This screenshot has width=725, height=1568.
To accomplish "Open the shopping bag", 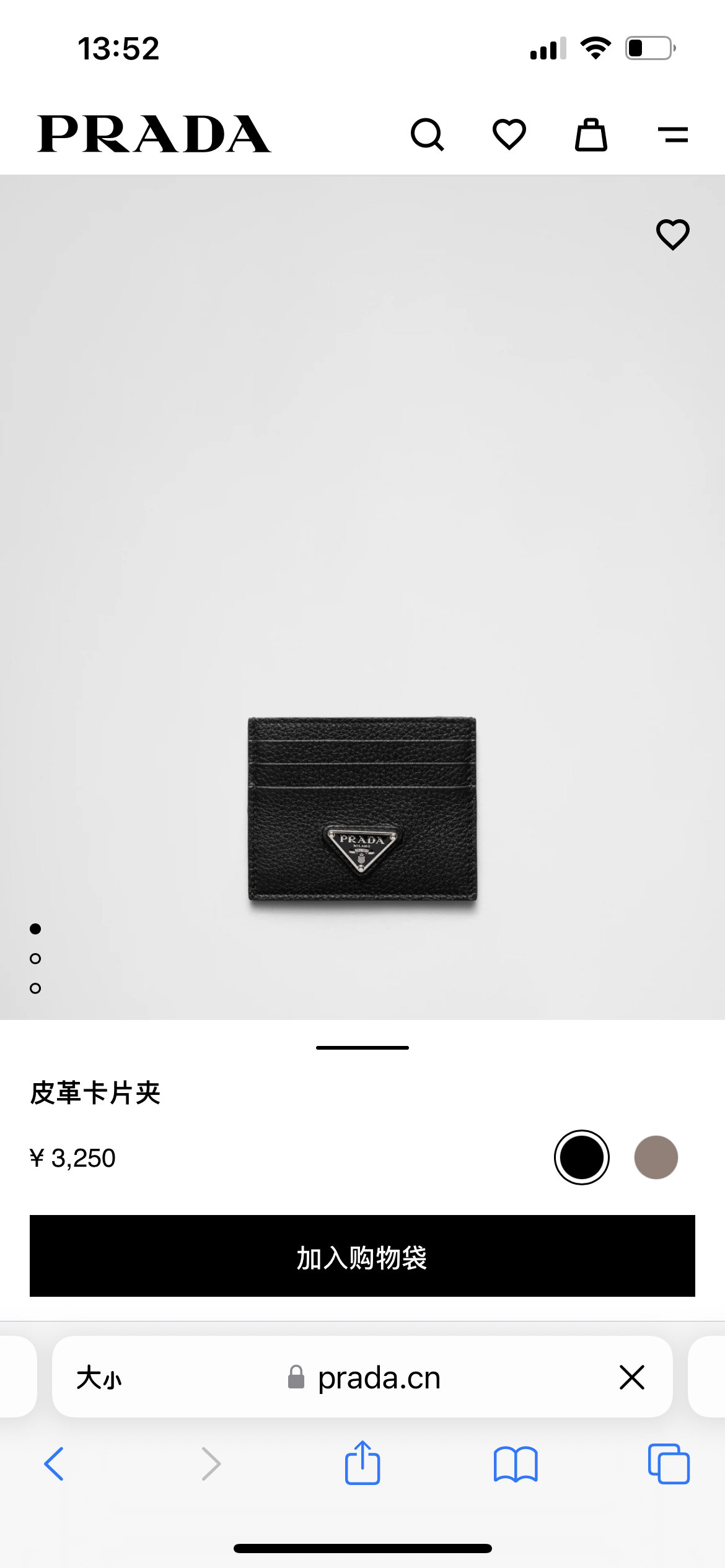I will click(x=591, y=134).
